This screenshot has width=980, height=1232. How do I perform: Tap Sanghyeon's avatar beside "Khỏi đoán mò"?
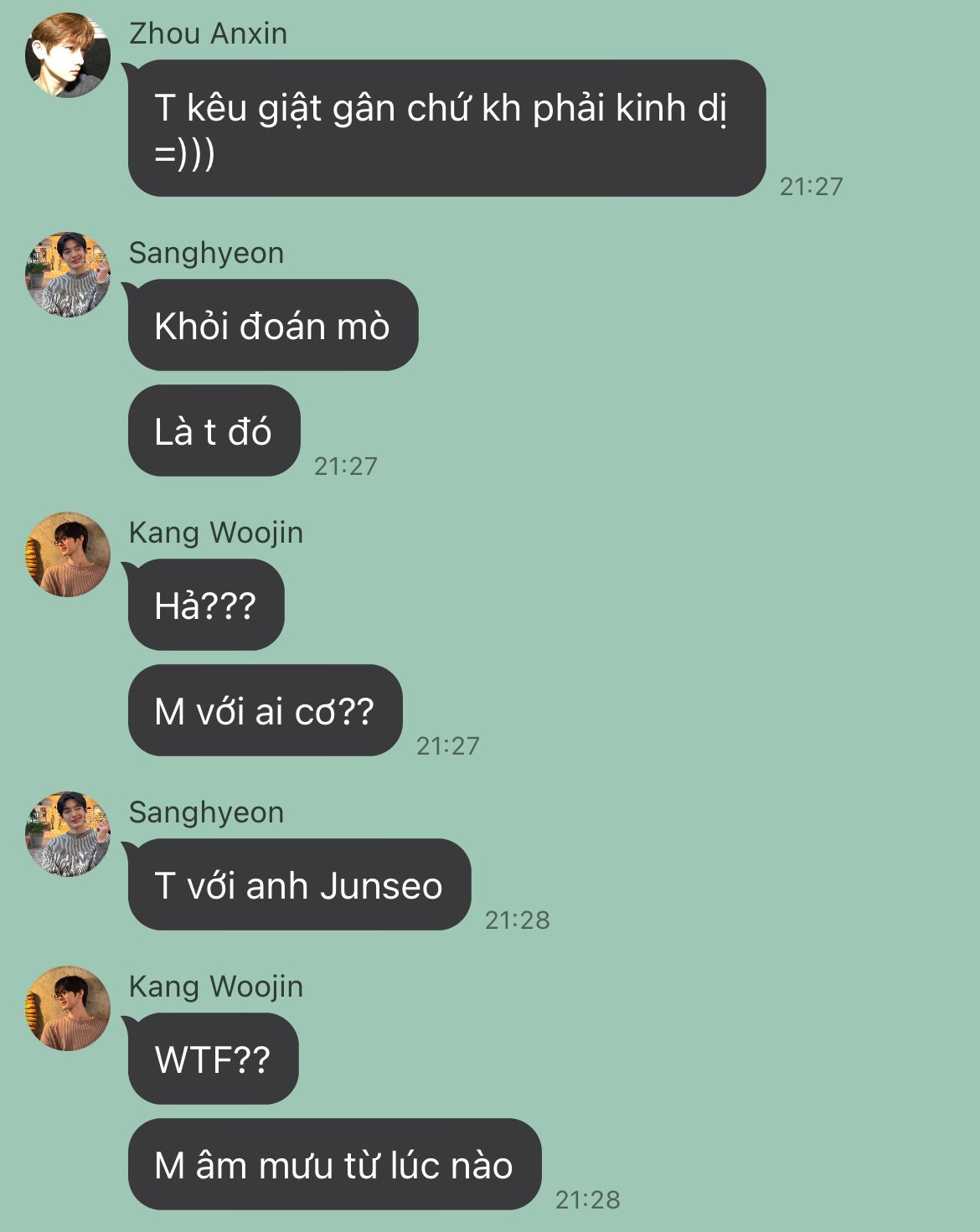pyautogui.click(x=68, y=275)
